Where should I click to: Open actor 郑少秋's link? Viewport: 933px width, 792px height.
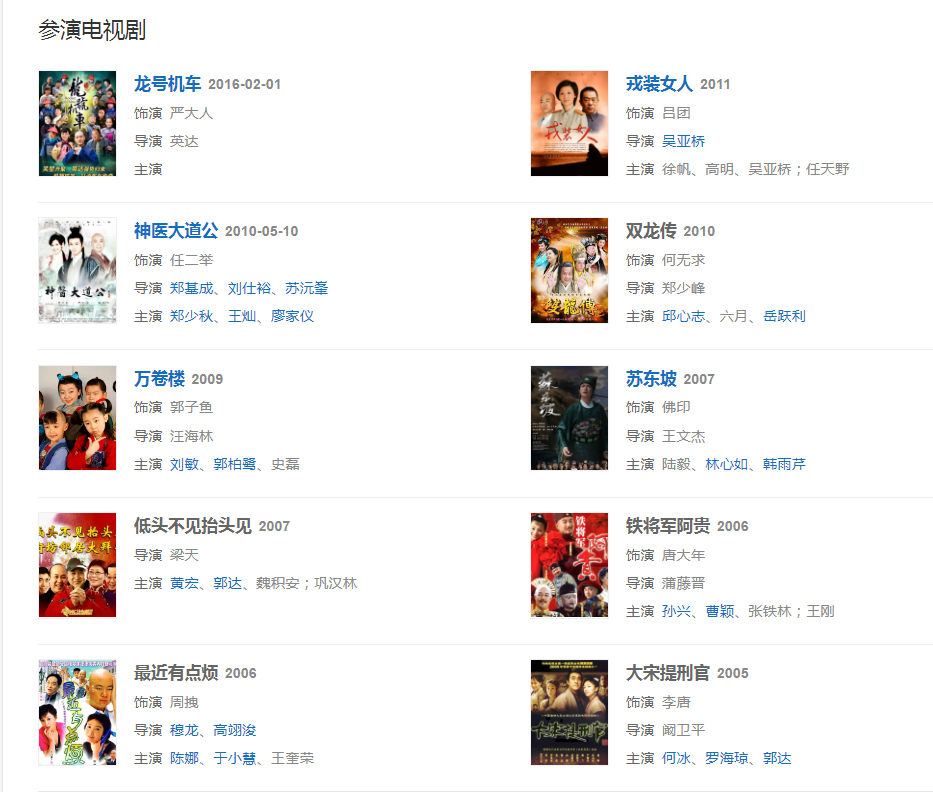click(x=191, y=316)
